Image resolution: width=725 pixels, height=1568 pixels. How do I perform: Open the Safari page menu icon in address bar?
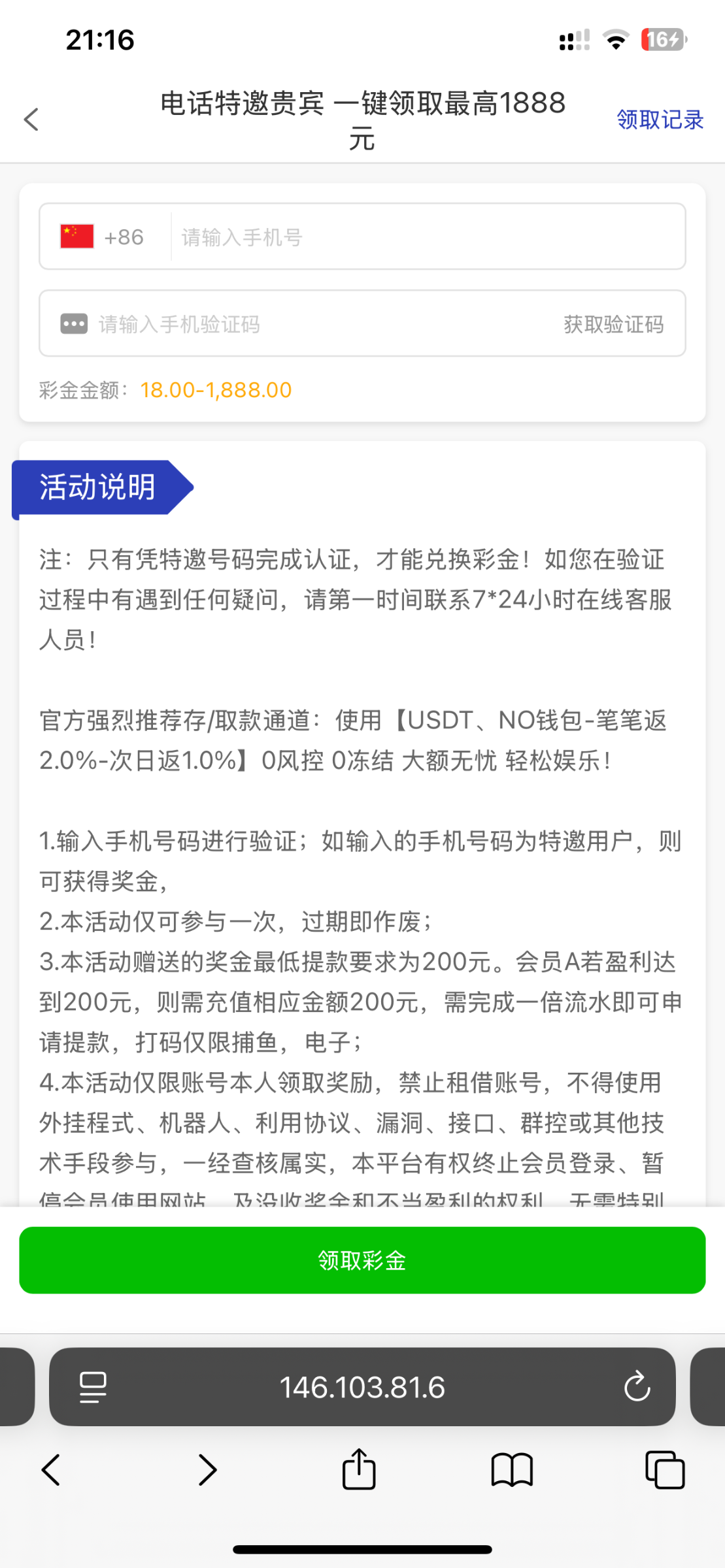click(x=93, y=1387)
